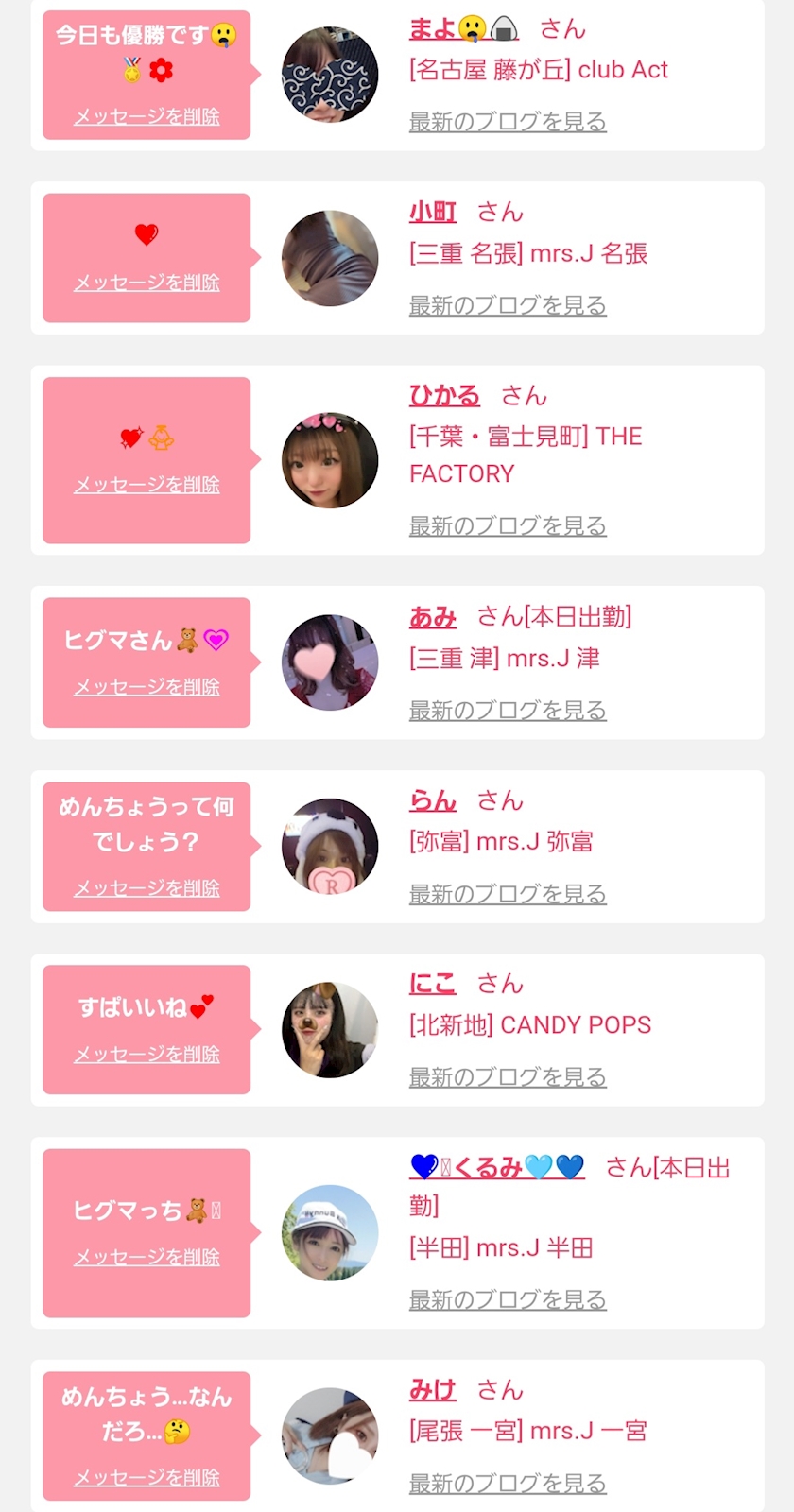Open あみ's profile name link

tap(433, 617)
